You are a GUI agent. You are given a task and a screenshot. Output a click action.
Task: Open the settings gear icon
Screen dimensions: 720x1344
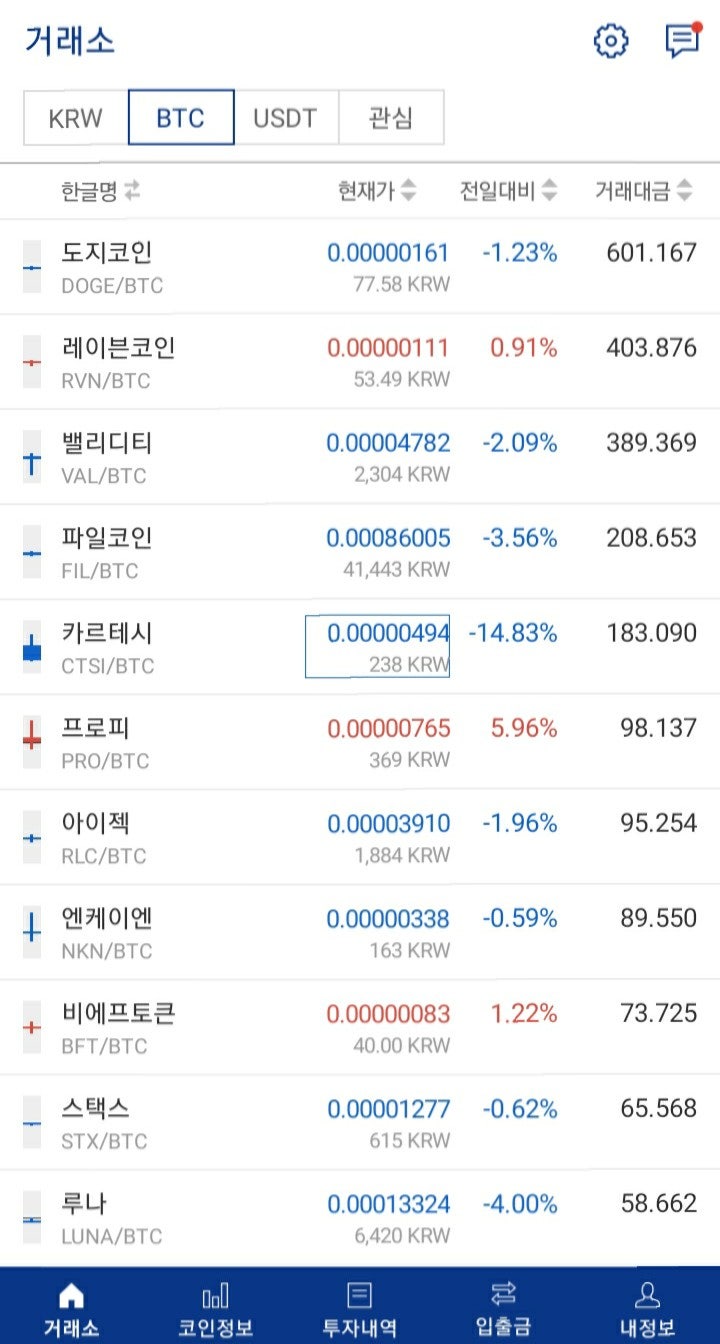tap(610, 41)
